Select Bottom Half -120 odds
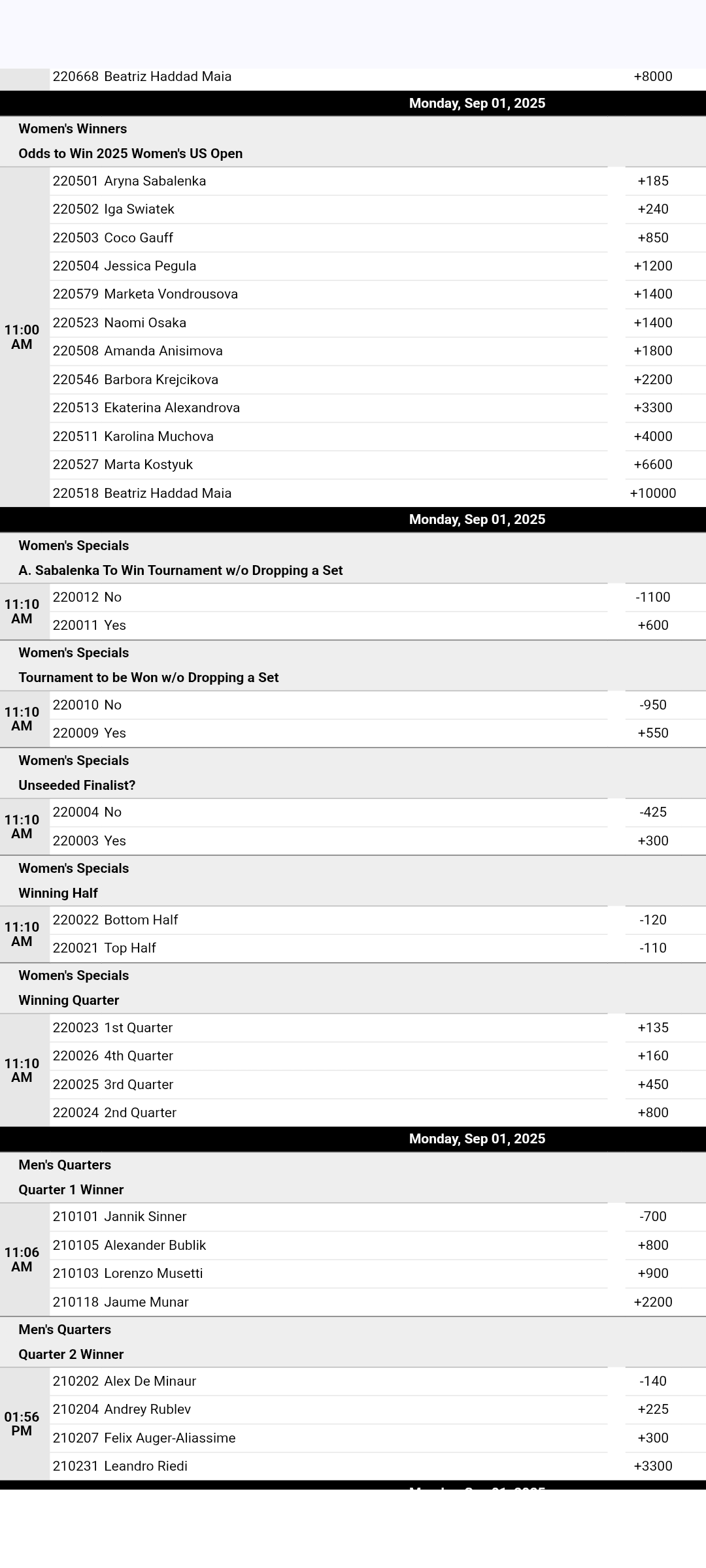 click(652, 920)
